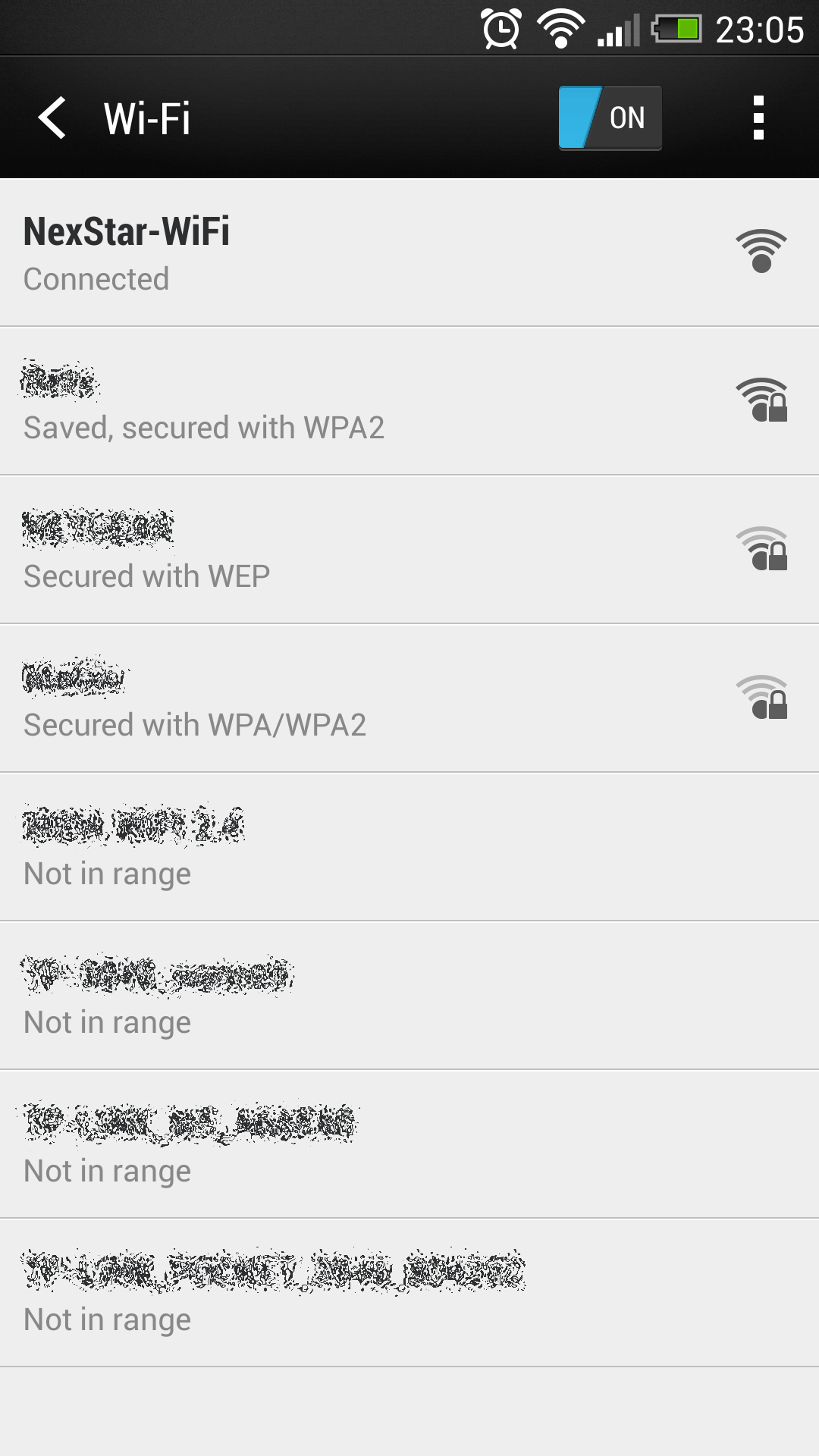Select the saved WPA2-secured network
The image size is (819, 1456).
pos(409,402)
